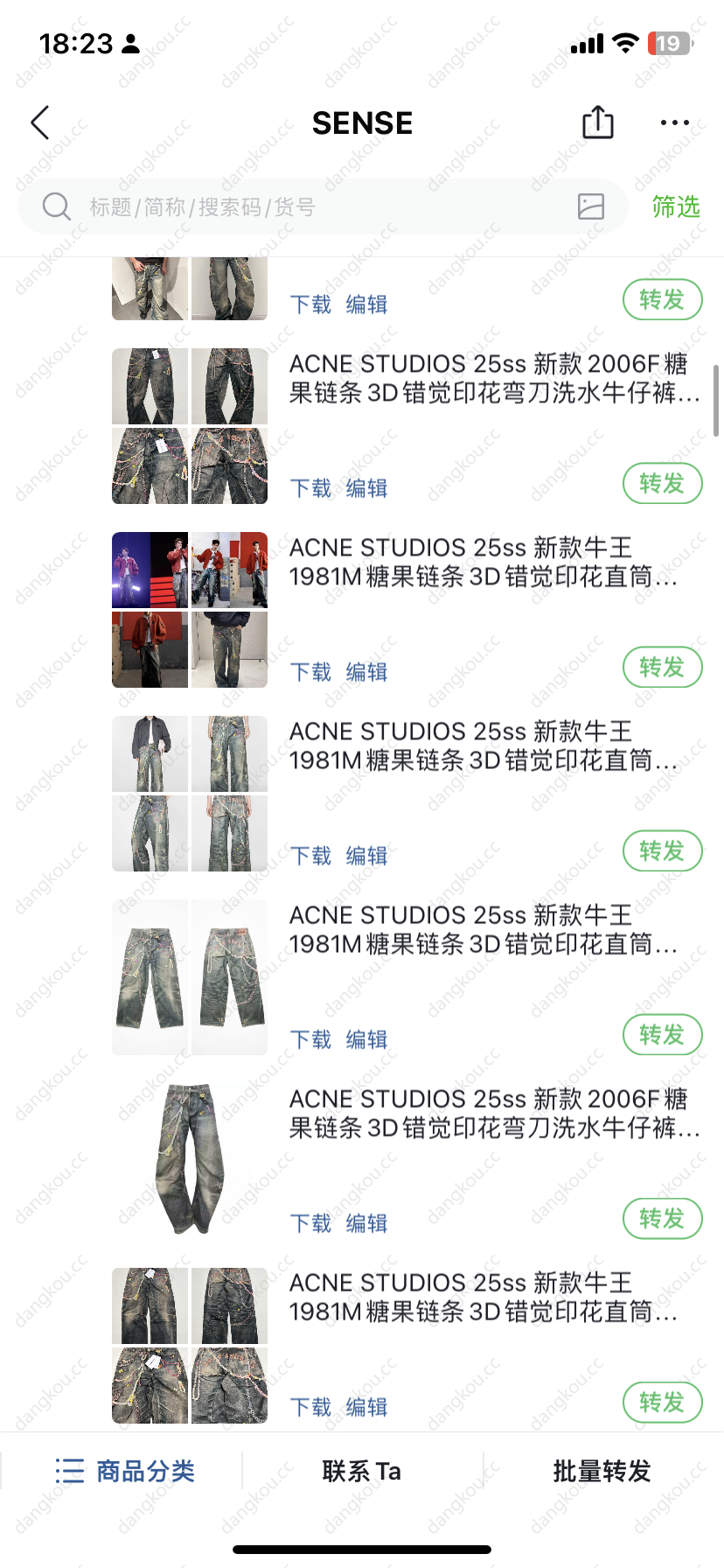The height and width of the screenshot is (1568, 724).
Task: Open the 1981M listing with two flat-lay jeans photos
Action: coord(483,930)
